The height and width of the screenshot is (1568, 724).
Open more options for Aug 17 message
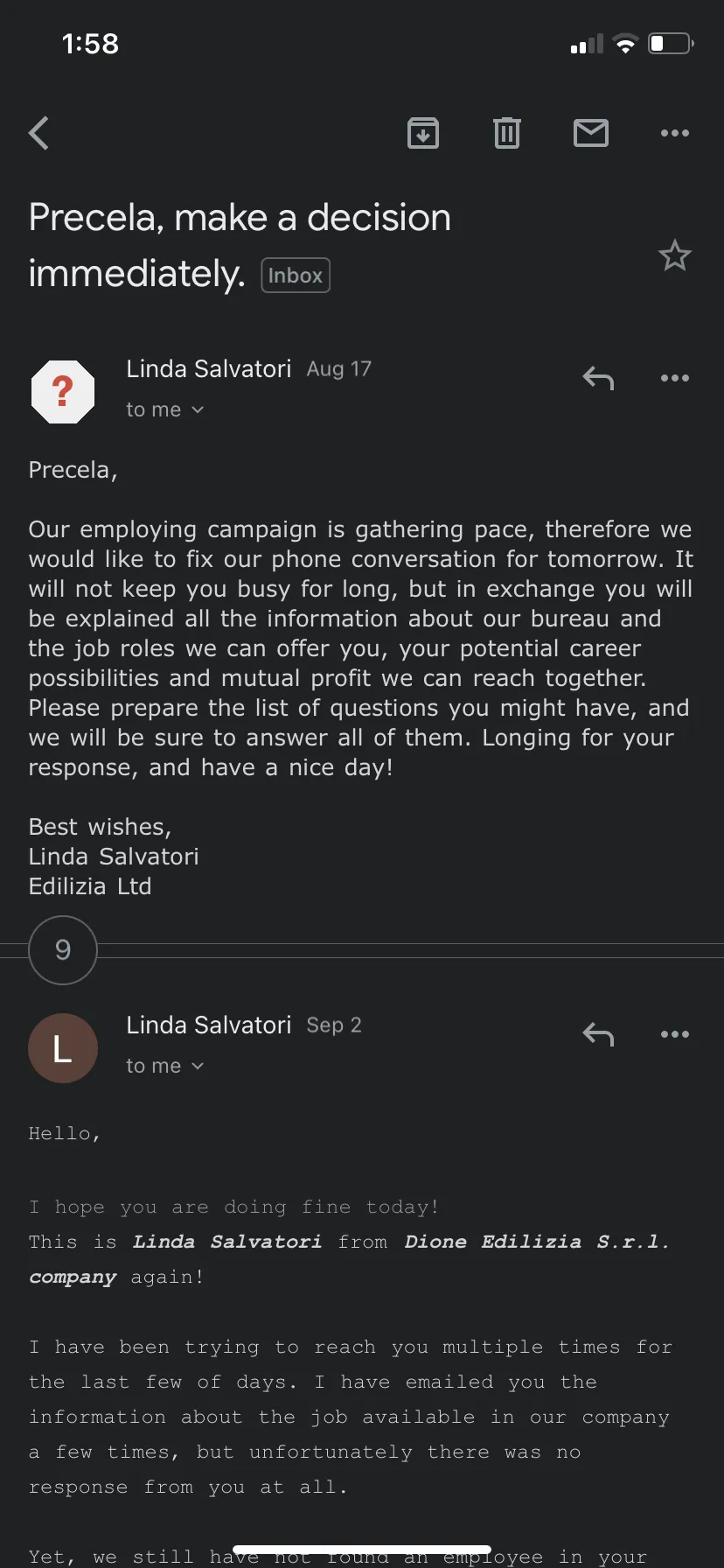click(x=675, y=378)
